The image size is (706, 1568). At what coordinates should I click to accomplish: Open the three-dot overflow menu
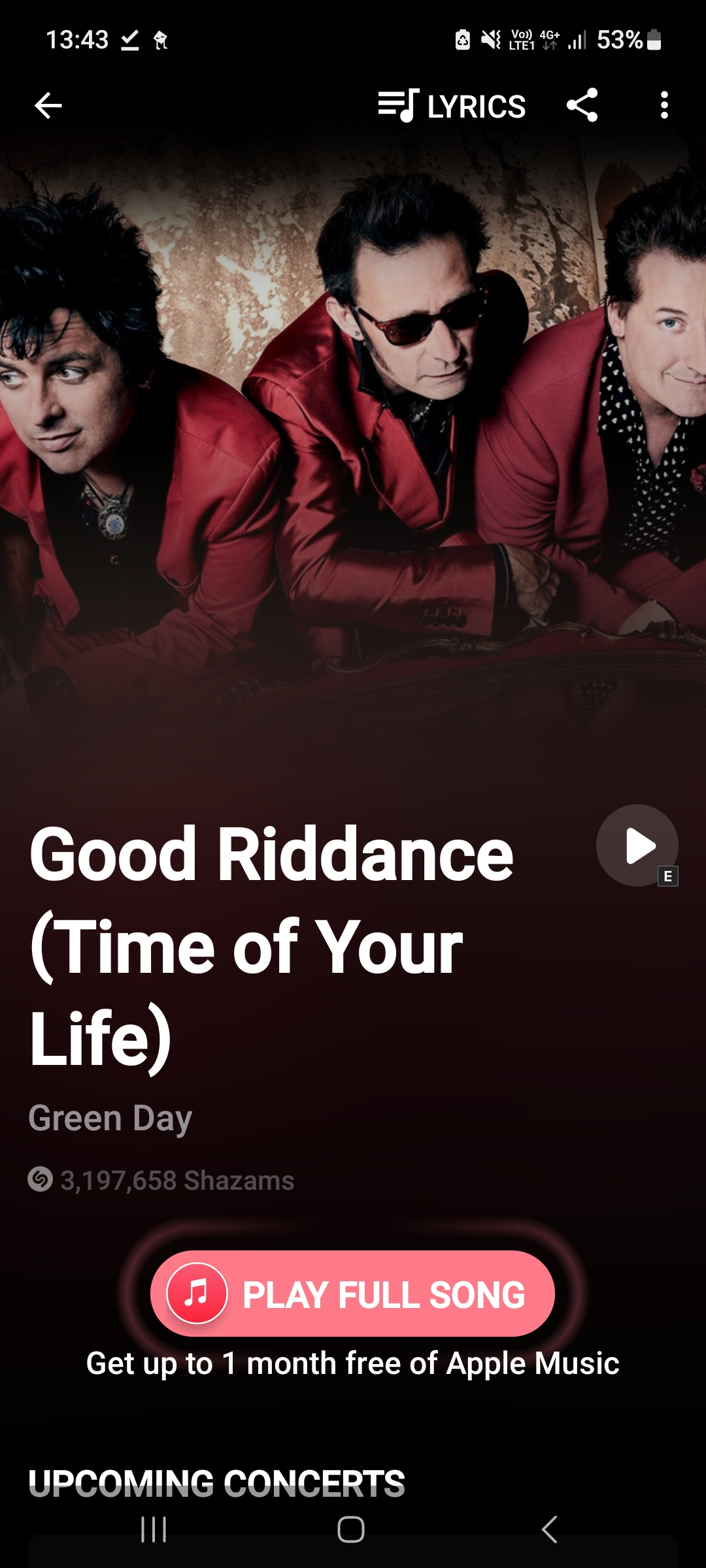point(664,105)
